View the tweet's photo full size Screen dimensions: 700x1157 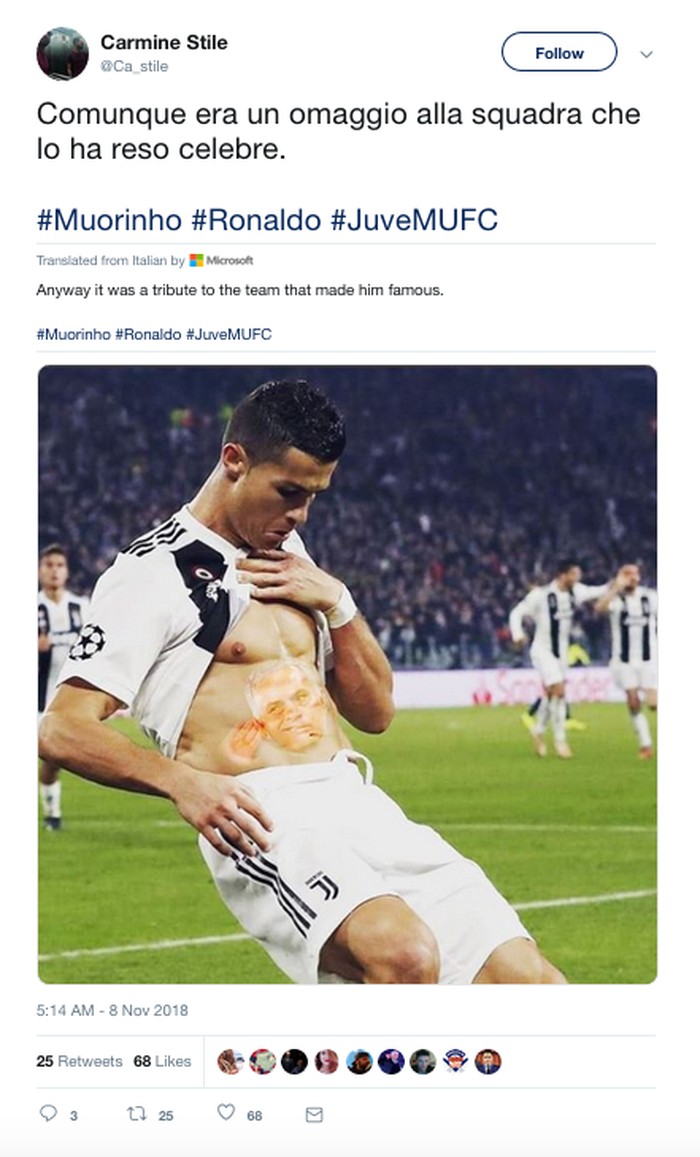pos(347,674)
